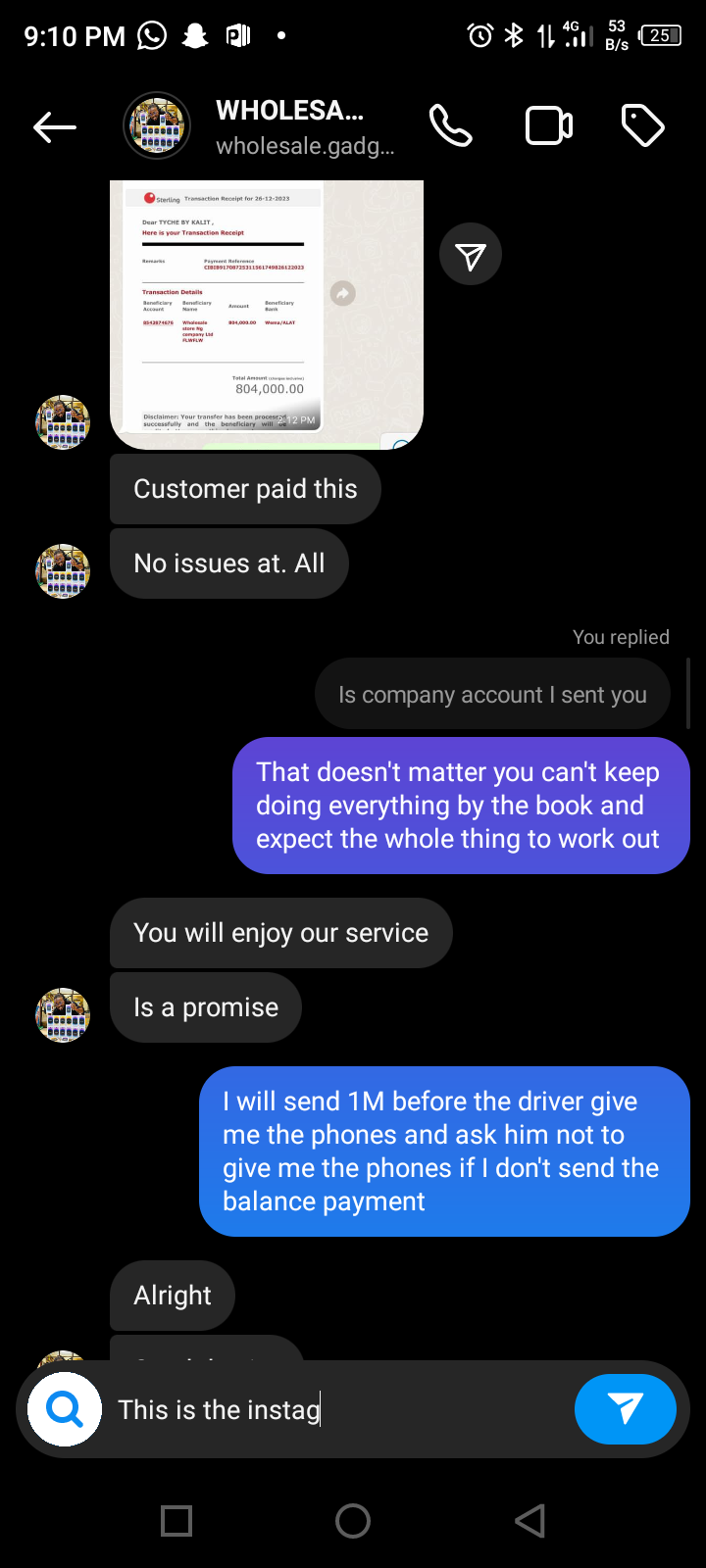Go back to the chats list

55,126
